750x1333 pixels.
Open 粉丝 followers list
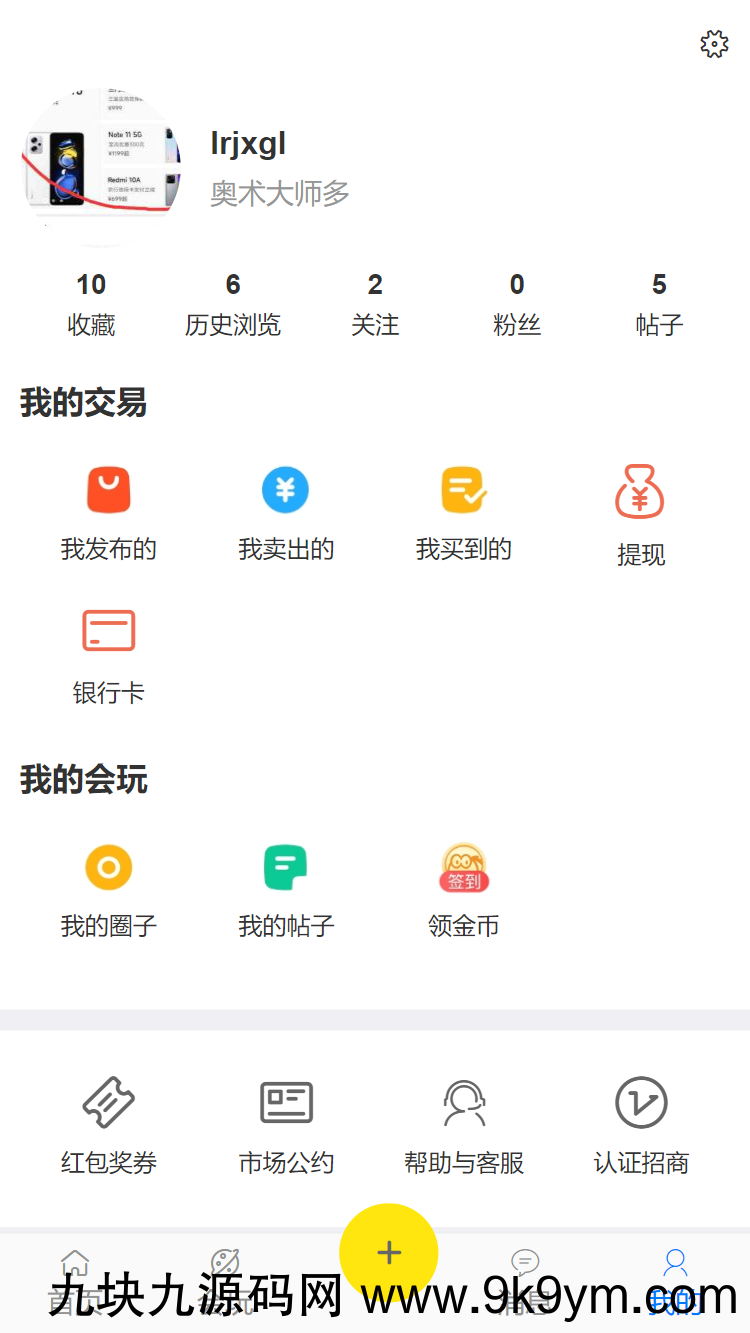(x=517, y=305)
